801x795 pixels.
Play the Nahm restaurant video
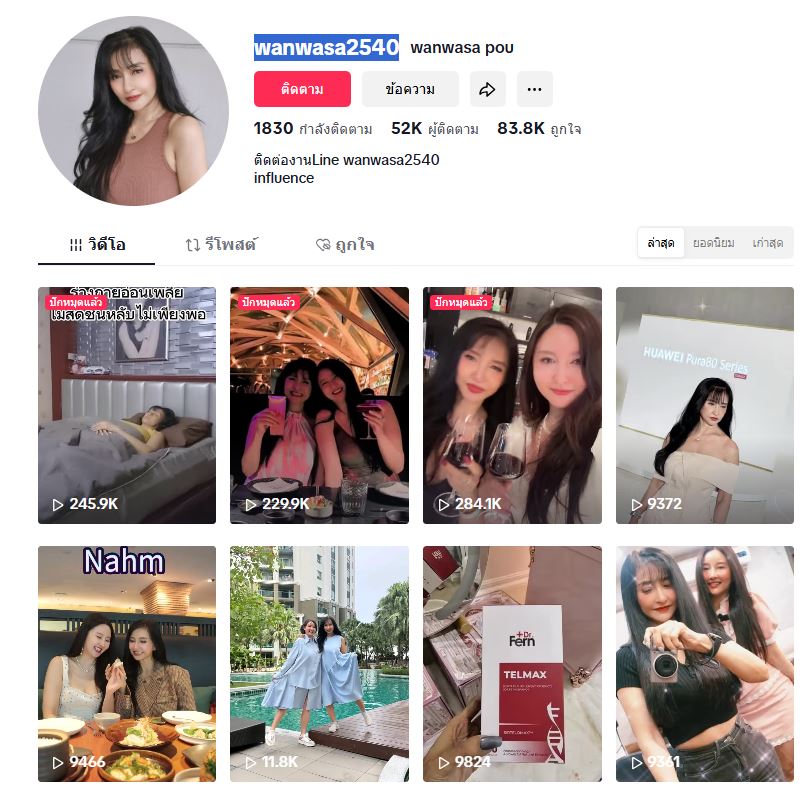[127, 663]
